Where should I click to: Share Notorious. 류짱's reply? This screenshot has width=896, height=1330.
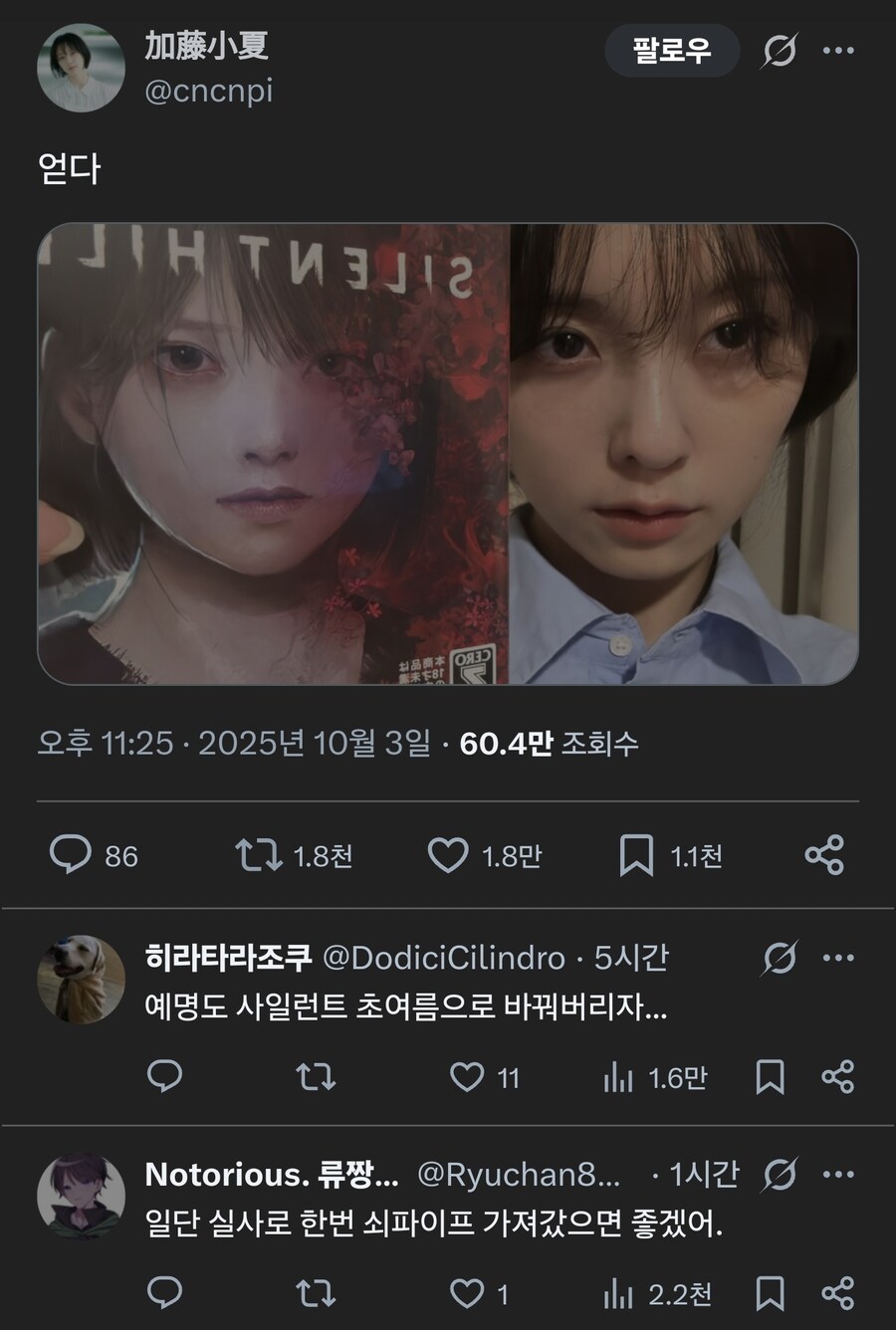pyautogui.click(x=838, y=1293)
